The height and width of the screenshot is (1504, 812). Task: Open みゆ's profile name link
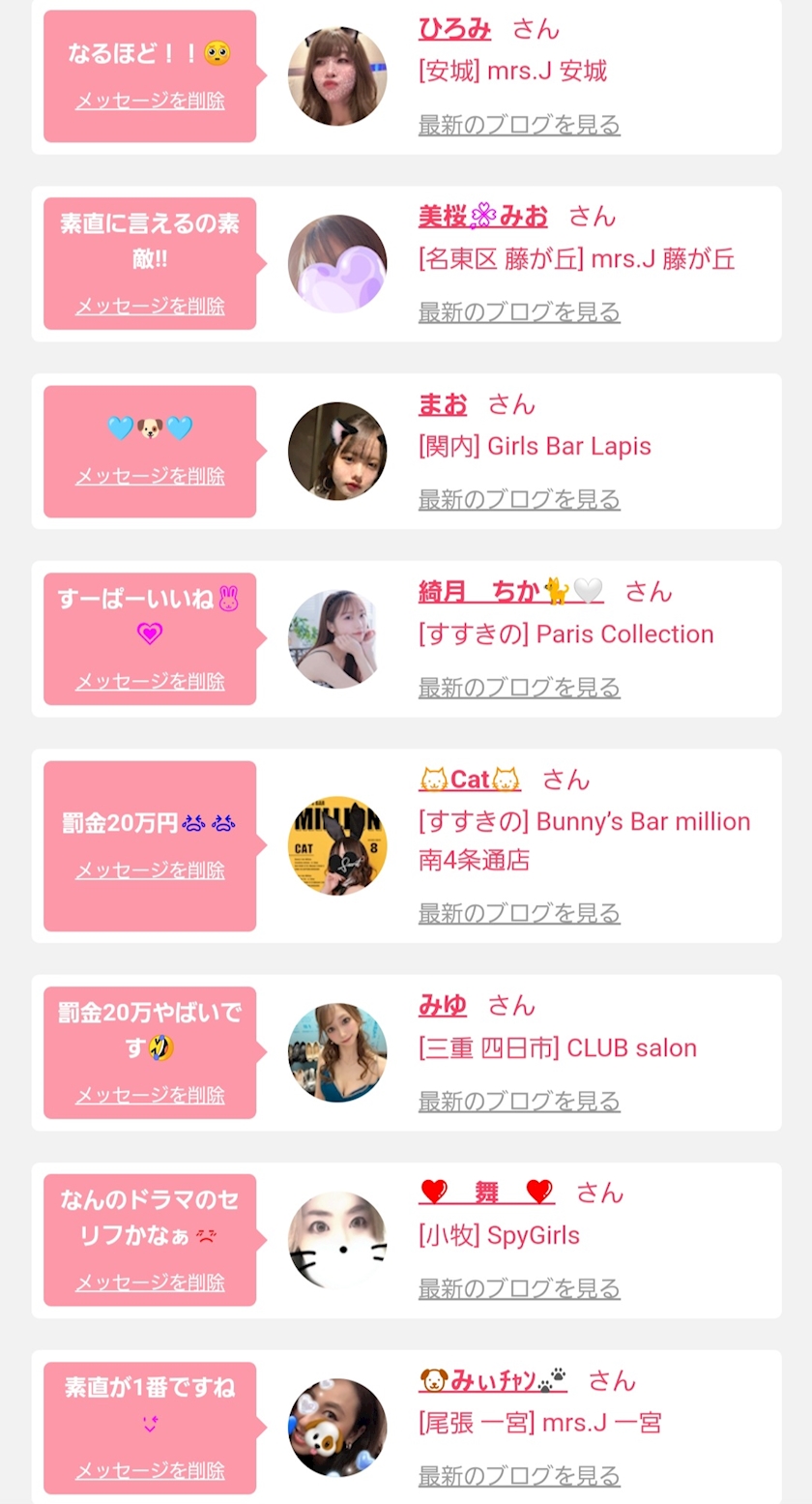pyautogui.click(x=443, y=1006)
